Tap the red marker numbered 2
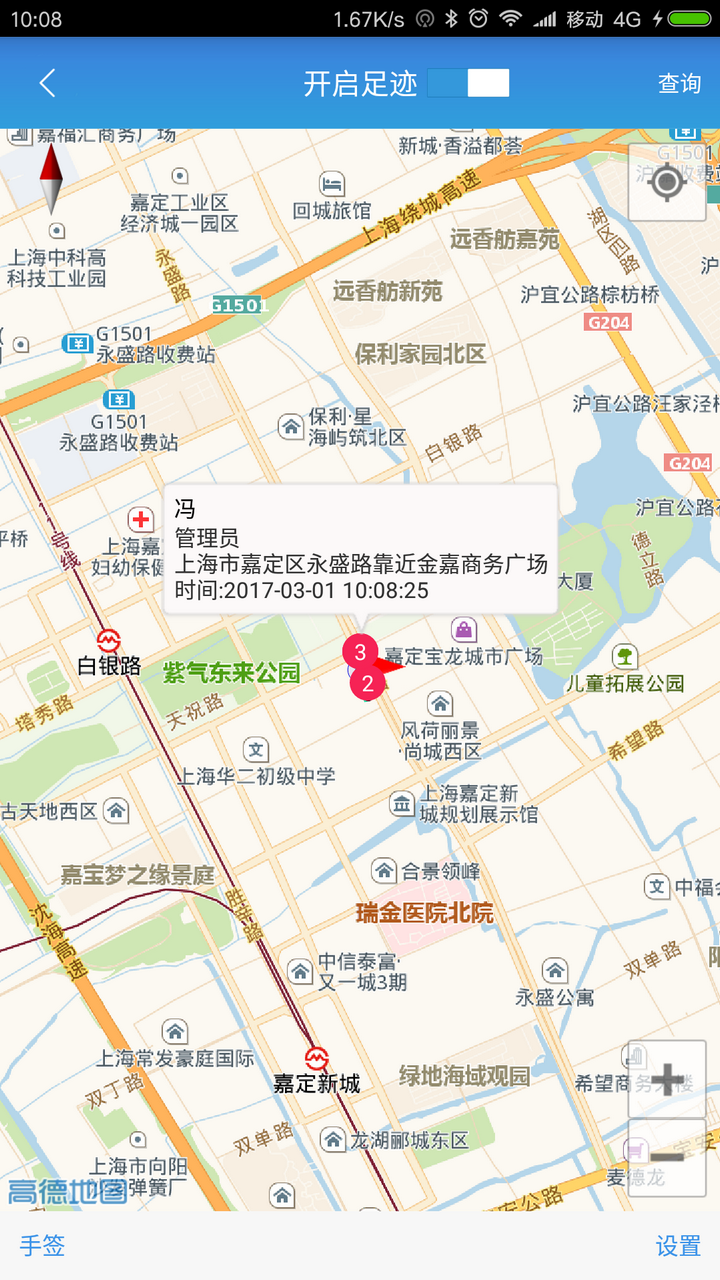 (x=368, y=684)
